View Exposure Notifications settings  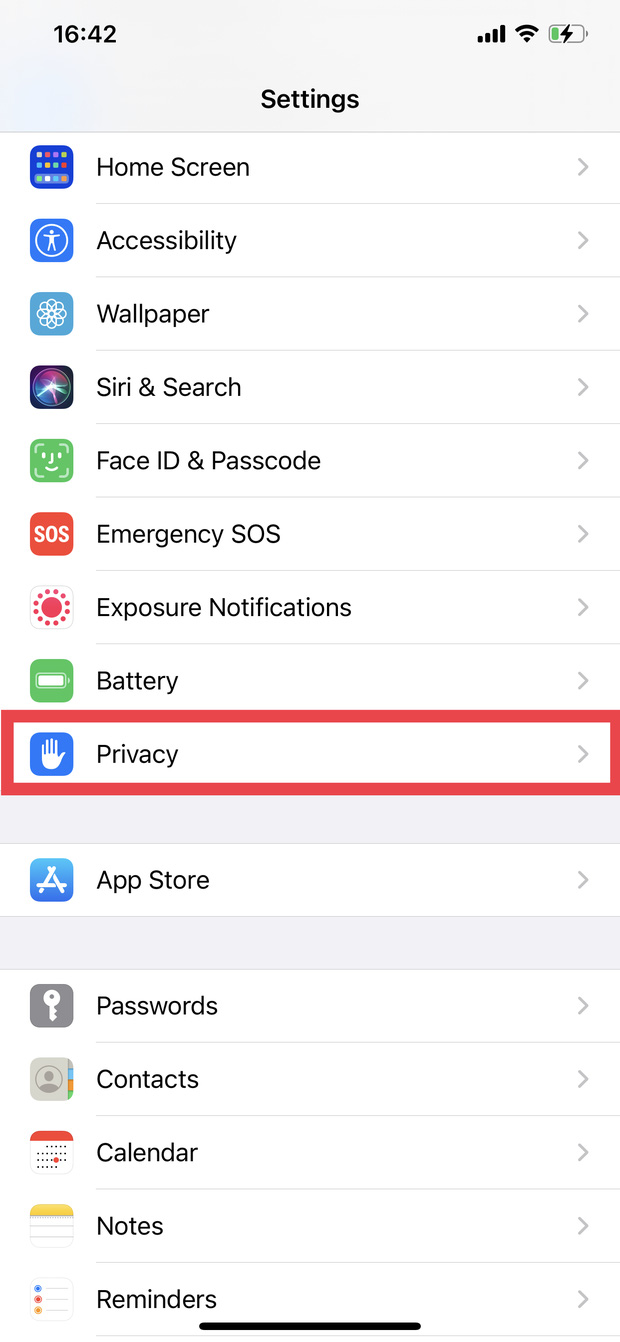click(310, 607)
